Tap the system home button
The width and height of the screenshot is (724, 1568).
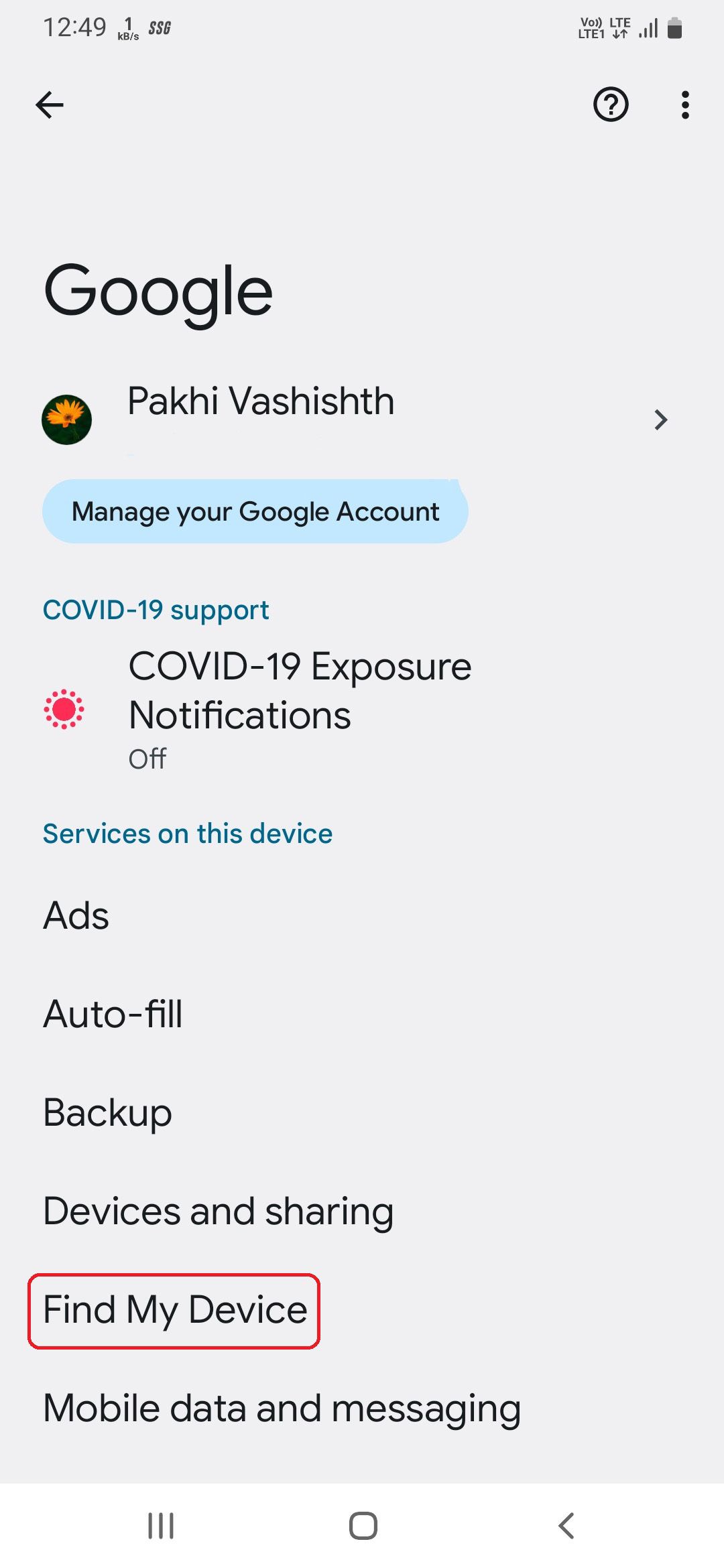[363, 1526]
